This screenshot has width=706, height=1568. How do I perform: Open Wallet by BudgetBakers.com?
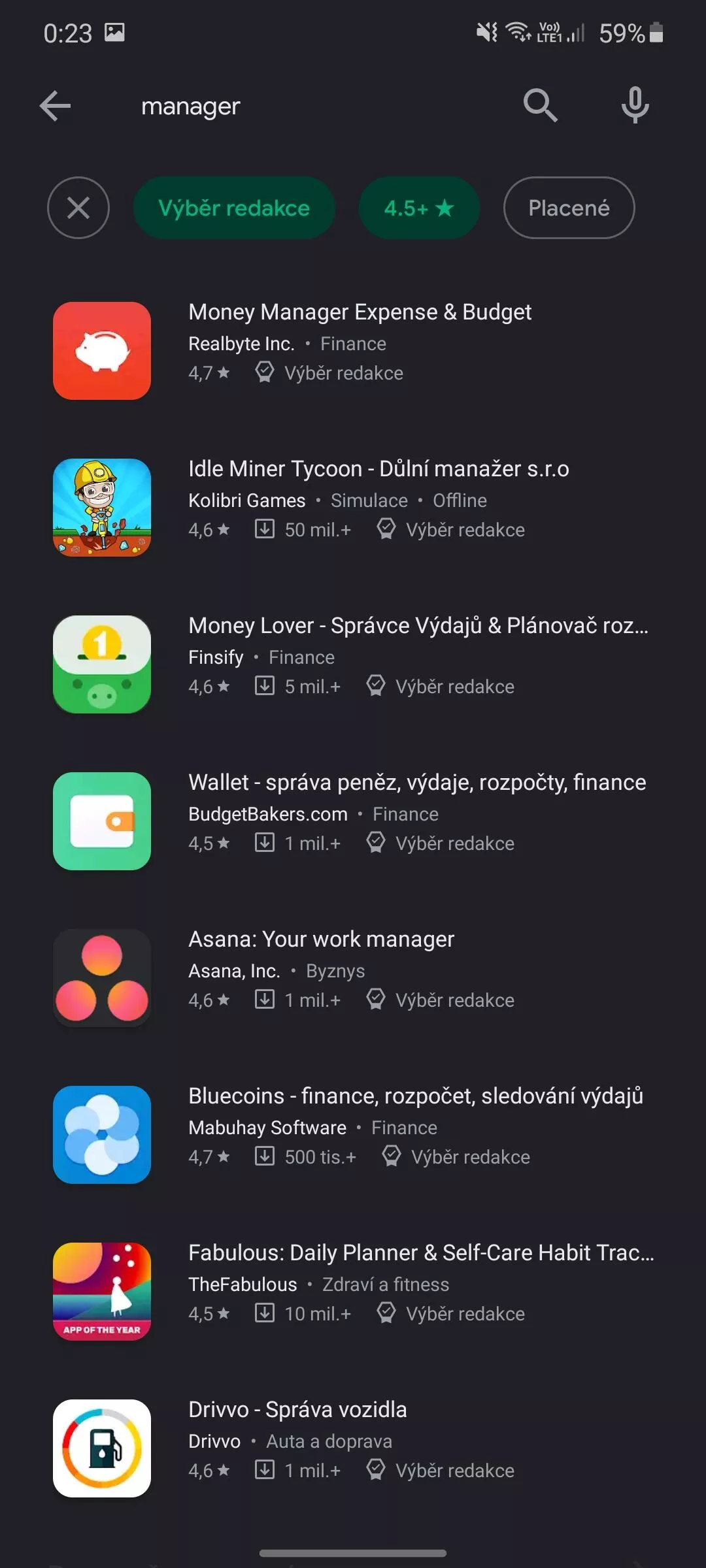(416, 783)
